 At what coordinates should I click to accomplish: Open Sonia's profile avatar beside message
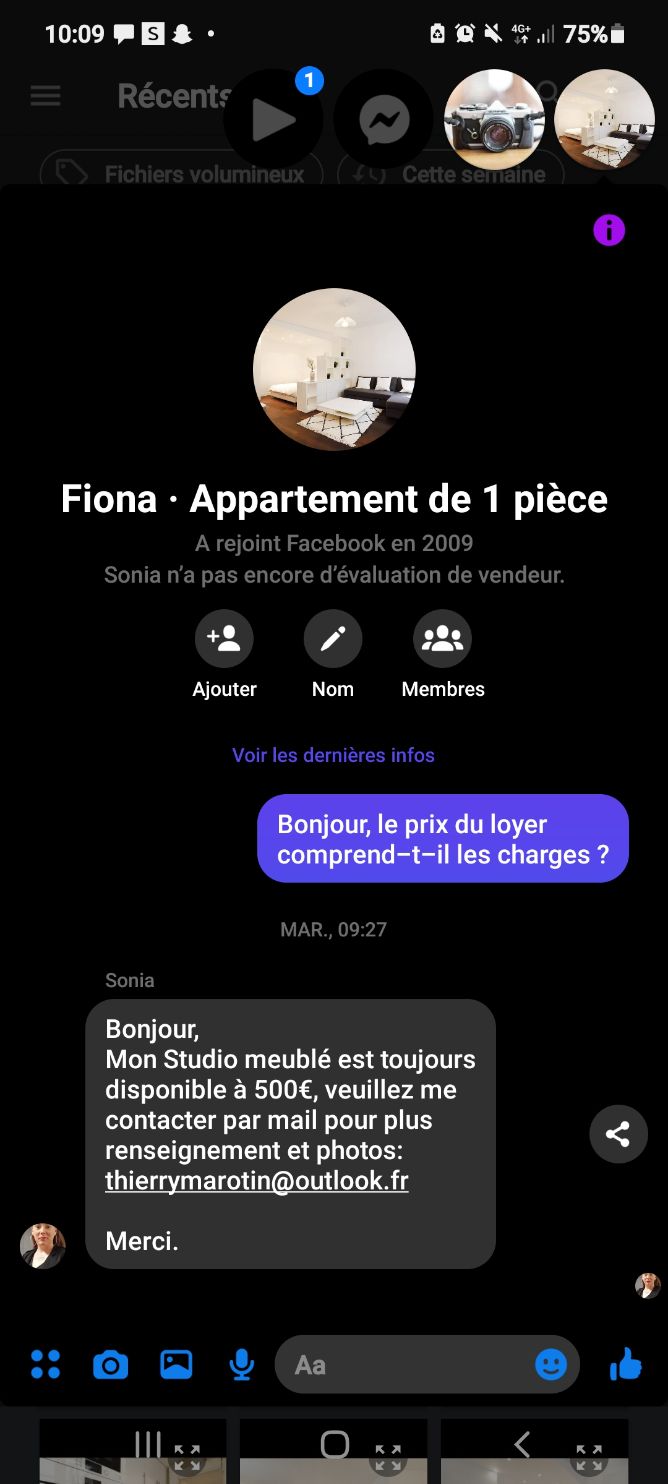click(43, 1246)
